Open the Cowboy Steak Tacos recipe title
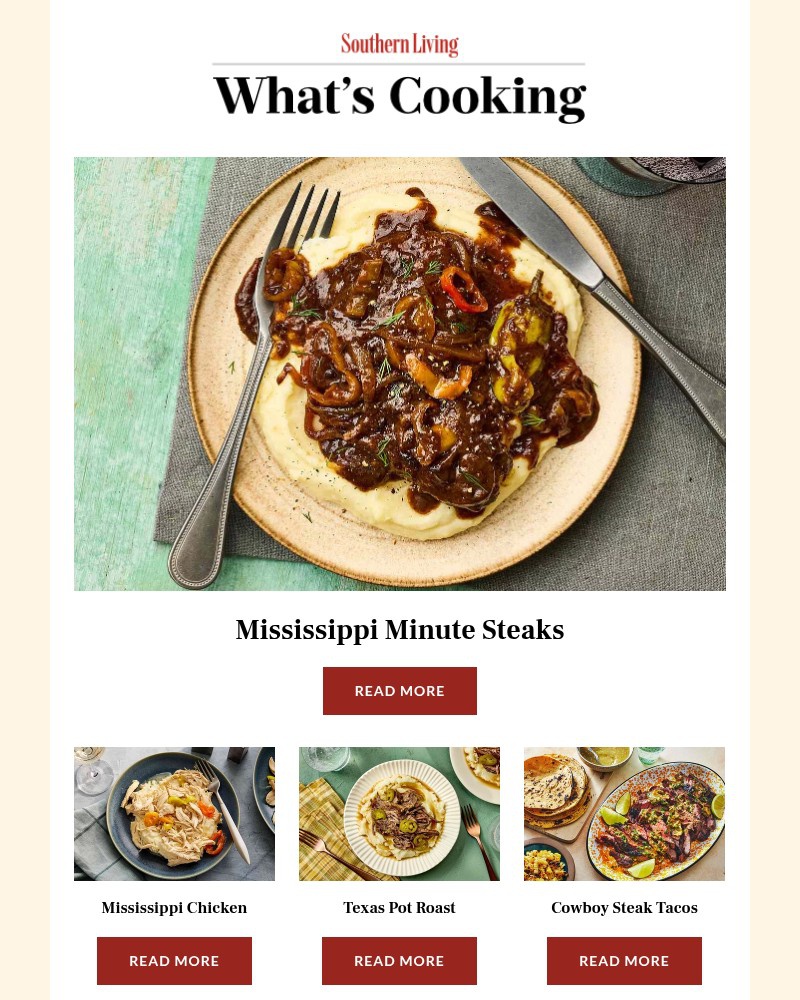 click(624, 908)
